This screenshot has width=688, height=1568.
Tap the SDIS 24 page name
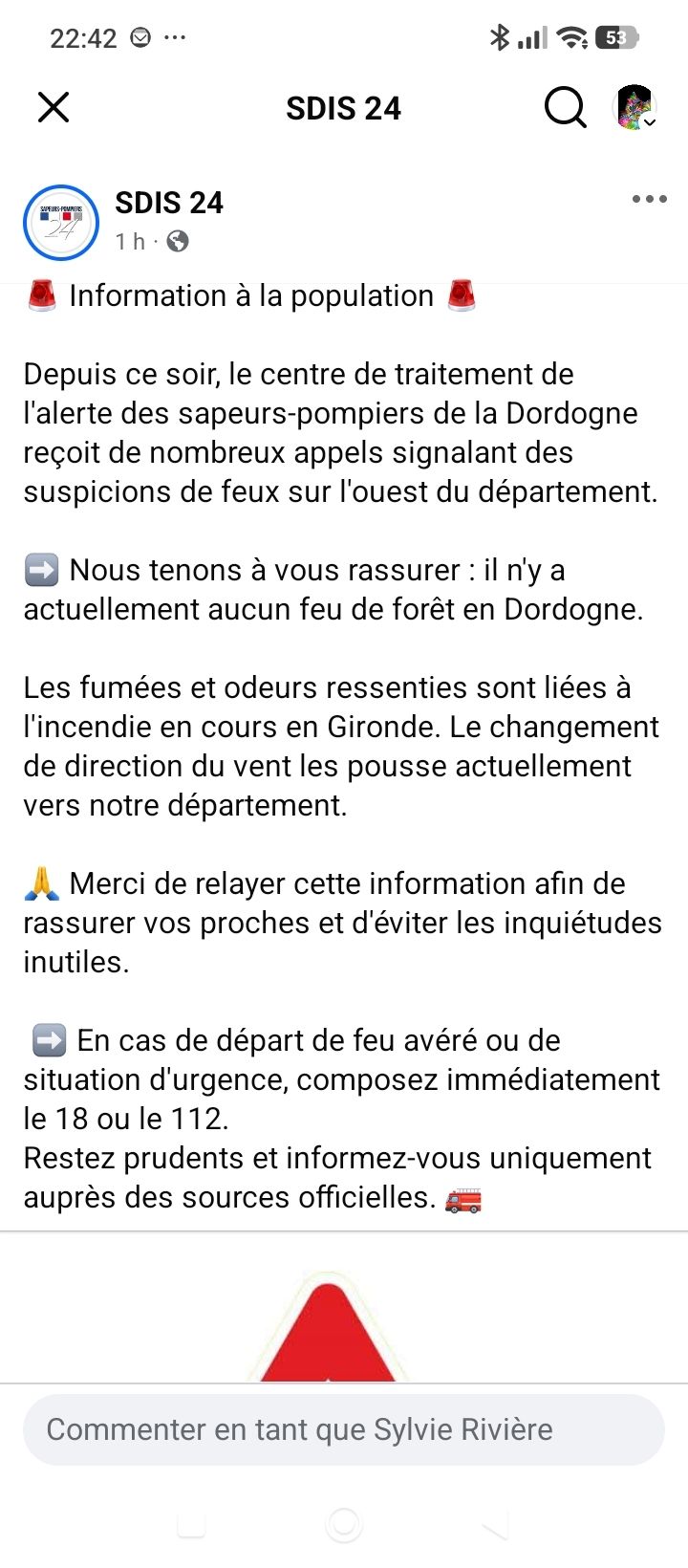coord(169,203)
